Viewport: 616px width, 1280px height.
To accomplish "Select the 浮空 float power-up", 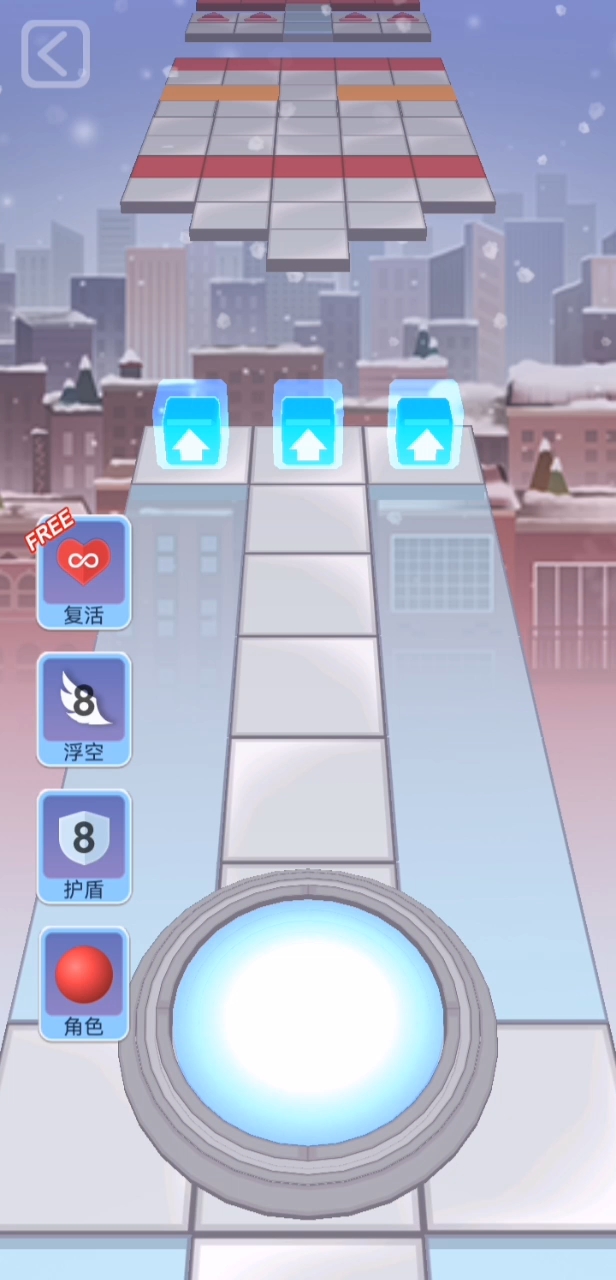I will point(84,709).
